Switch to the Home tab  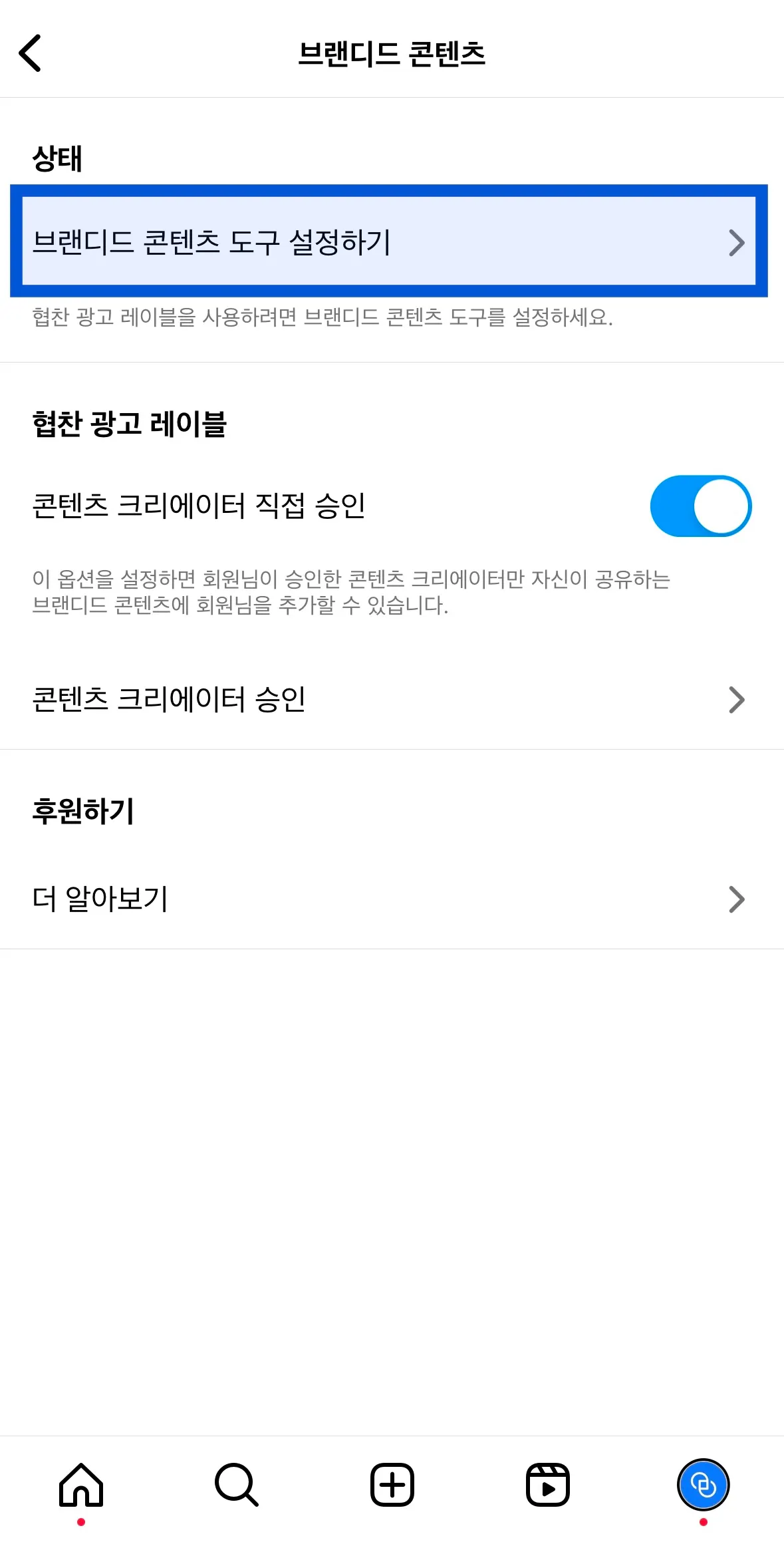tap(81, 1484)
